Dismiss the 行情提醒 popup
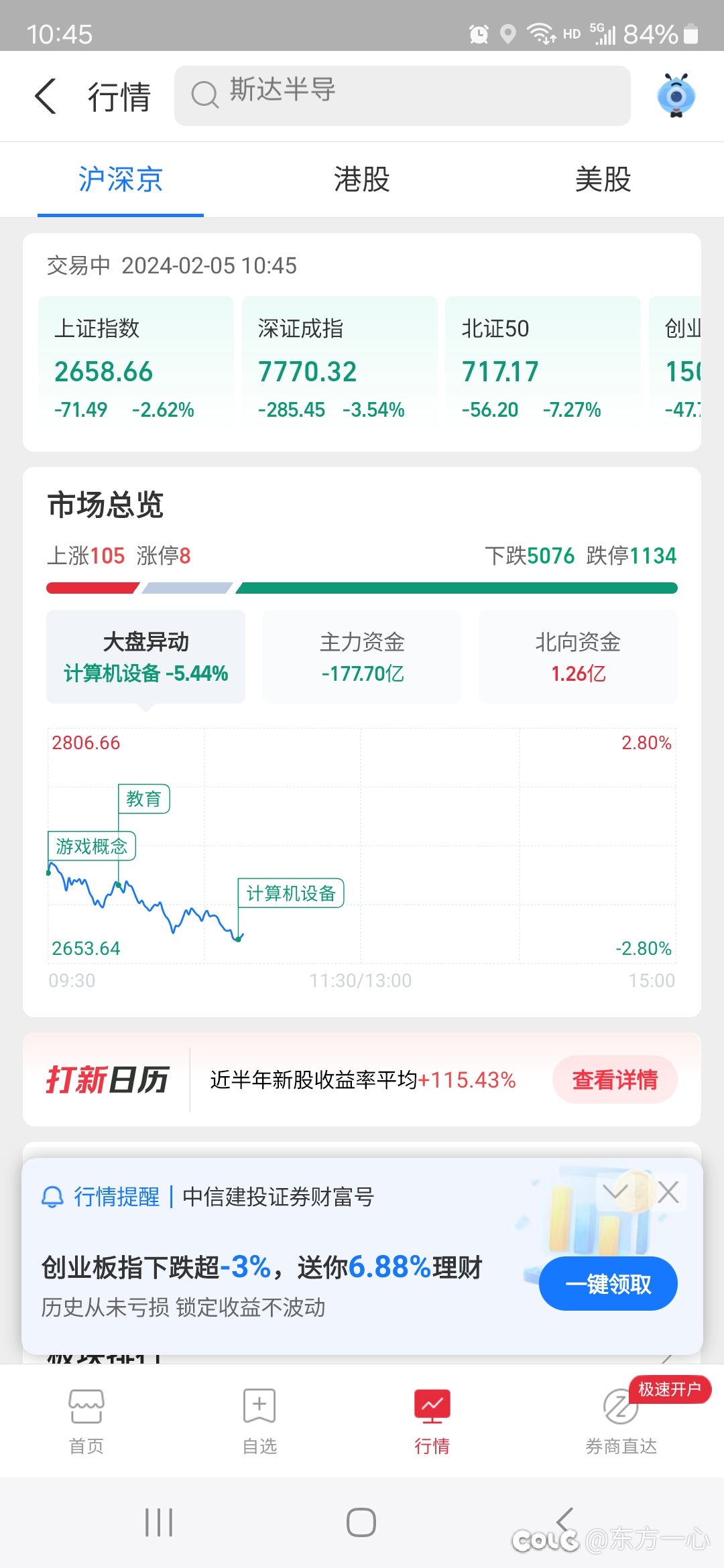This screenshot has width=724, height=1568. click(668, 1192)
